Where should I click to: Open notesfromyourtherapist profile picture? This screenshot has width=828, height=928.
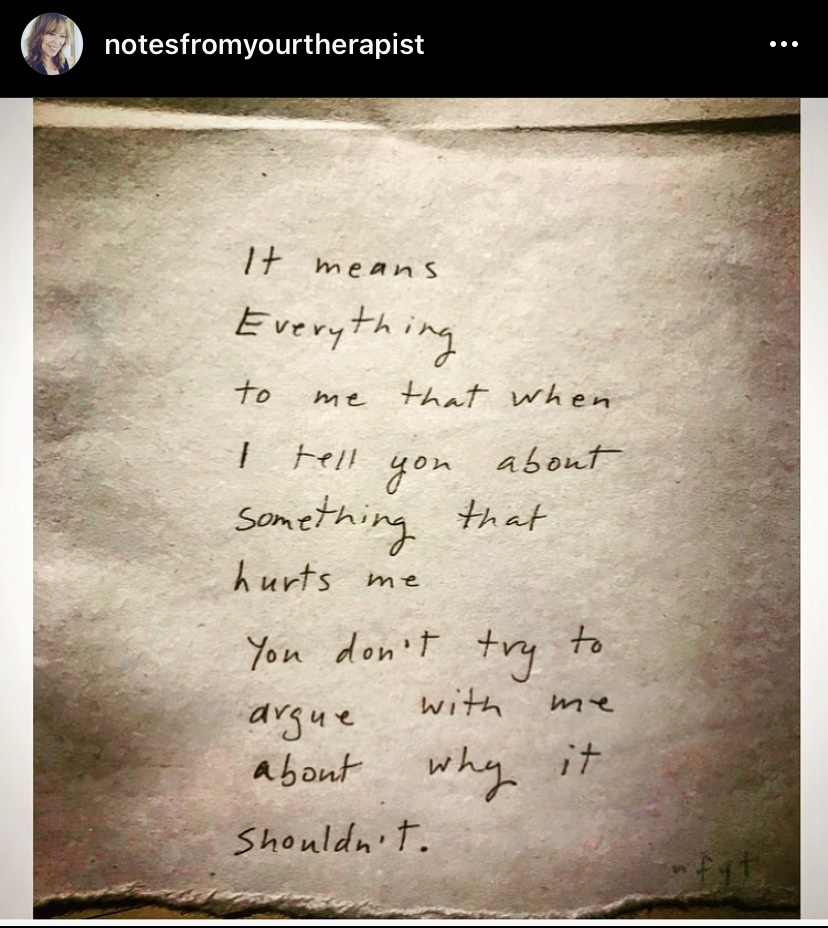[x=51, y=45]
